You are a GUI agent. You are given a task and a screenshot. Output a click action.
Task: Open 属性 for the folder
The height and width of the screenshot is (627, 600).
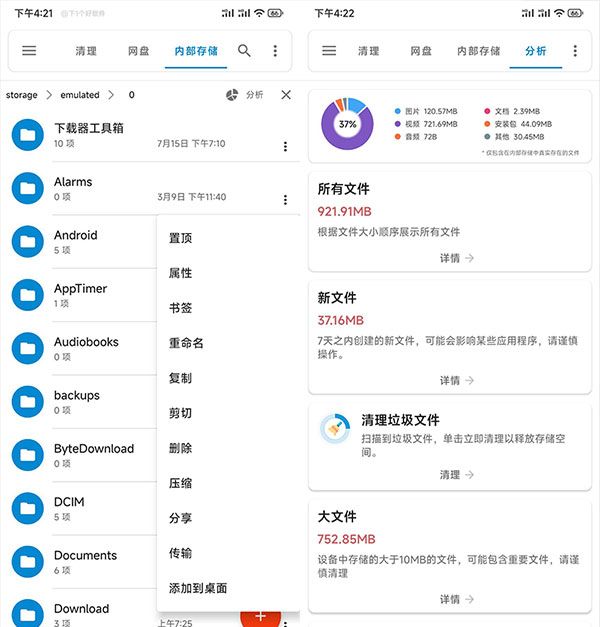(x=181, y=273)
